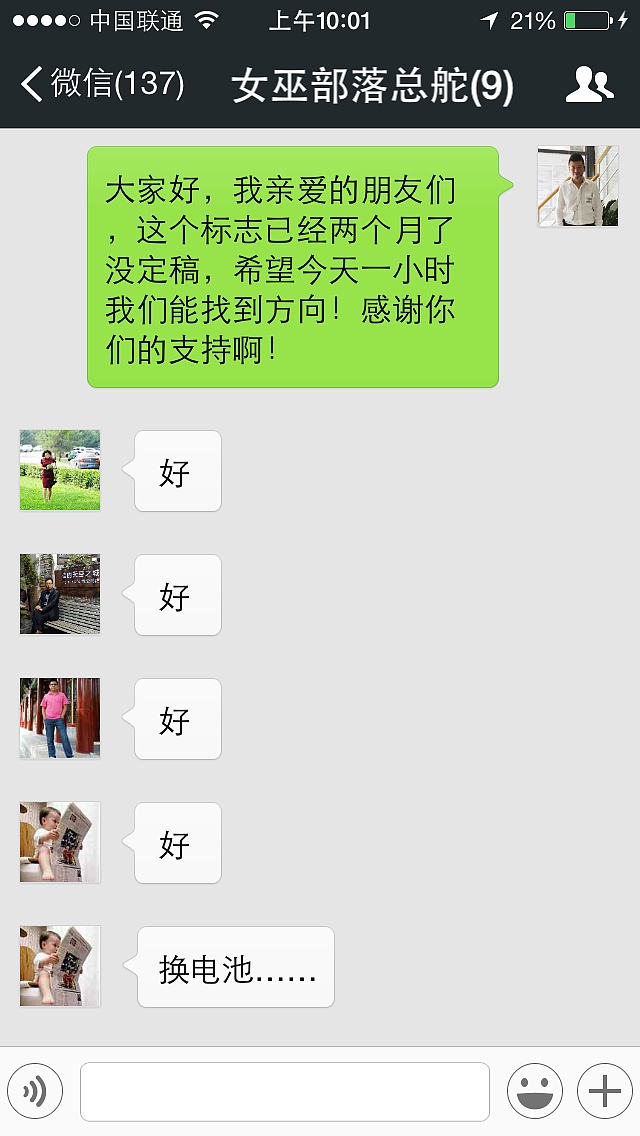Open avatar of woman on grass lawn

[60, 470]
